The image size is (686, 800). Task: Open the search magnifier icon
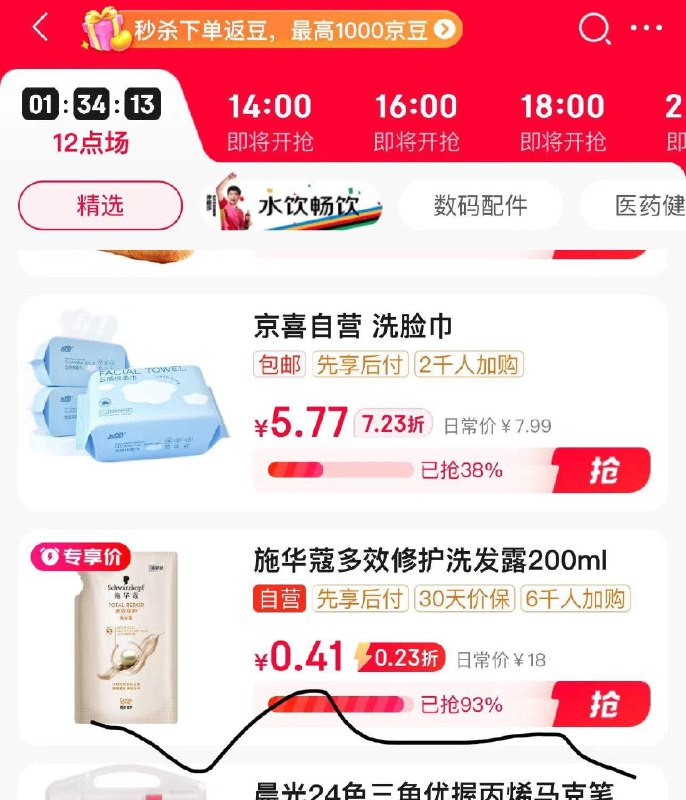(594, 28)
